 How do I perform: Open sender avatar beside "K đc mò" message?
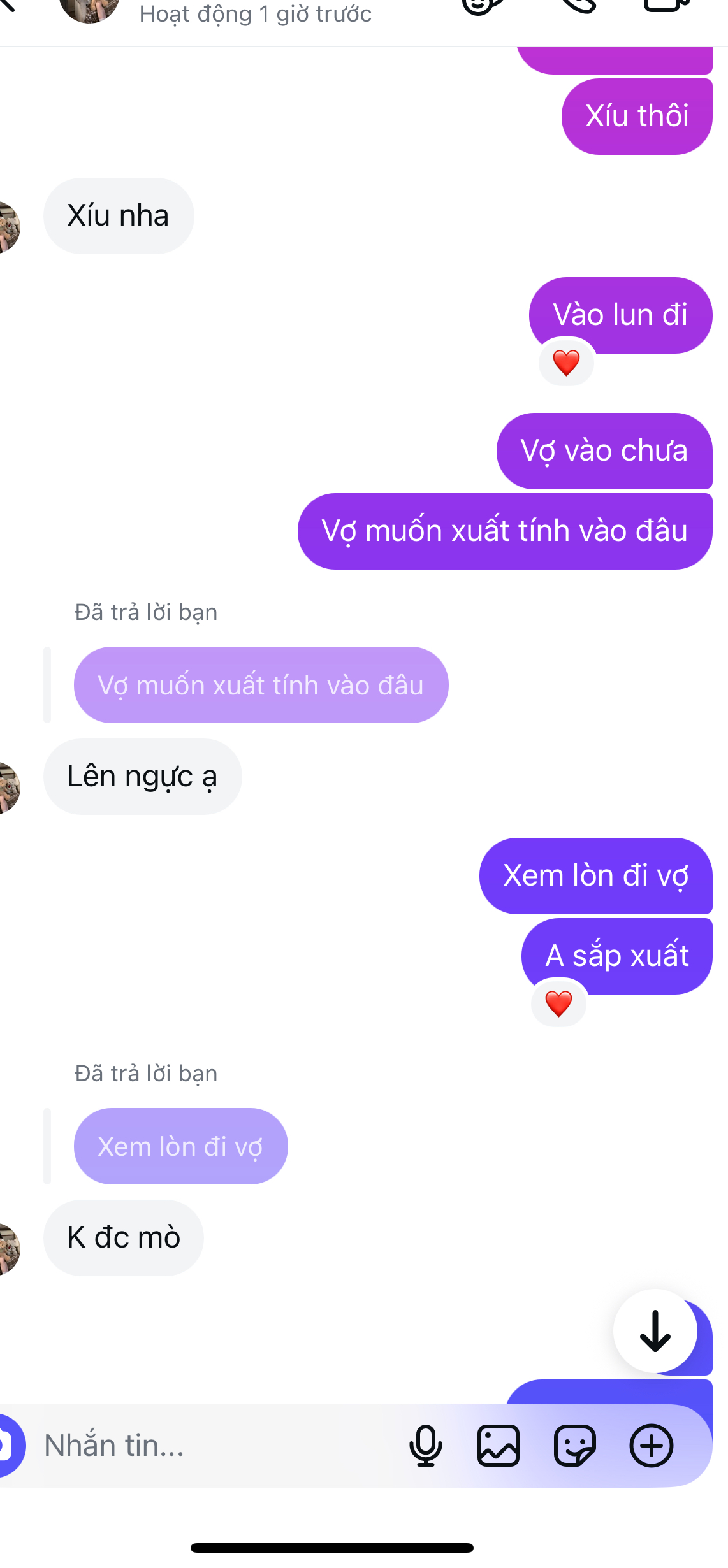tap(8, 1249)
